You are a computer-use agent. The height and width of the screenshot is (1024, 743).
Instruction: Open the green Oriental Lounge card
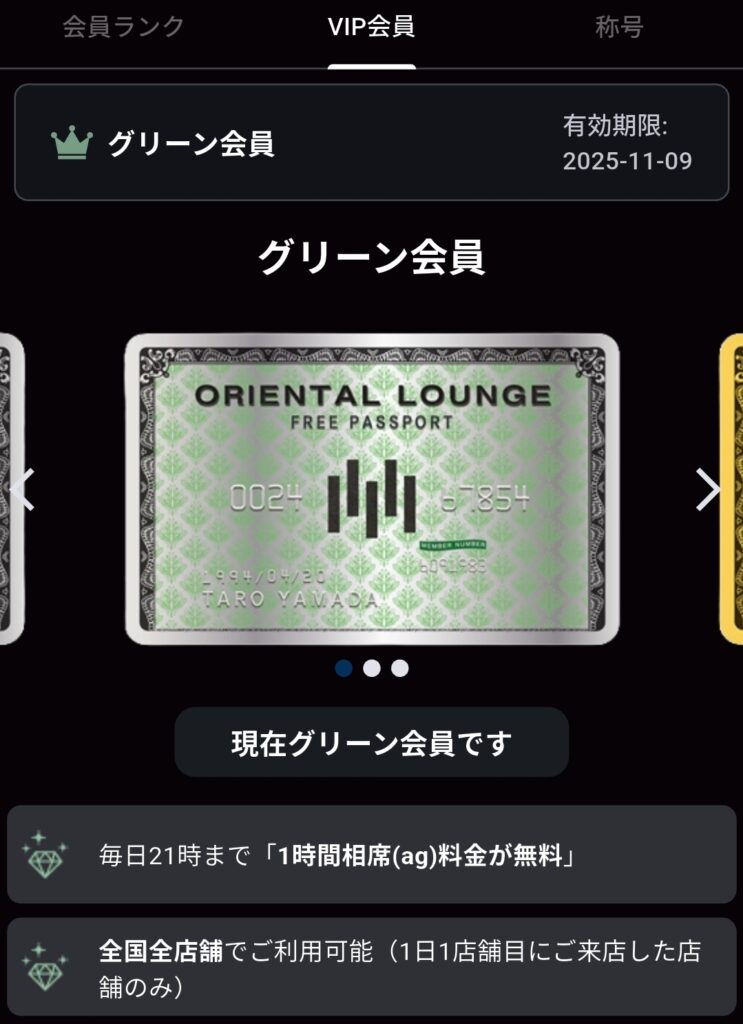point(371,488)
